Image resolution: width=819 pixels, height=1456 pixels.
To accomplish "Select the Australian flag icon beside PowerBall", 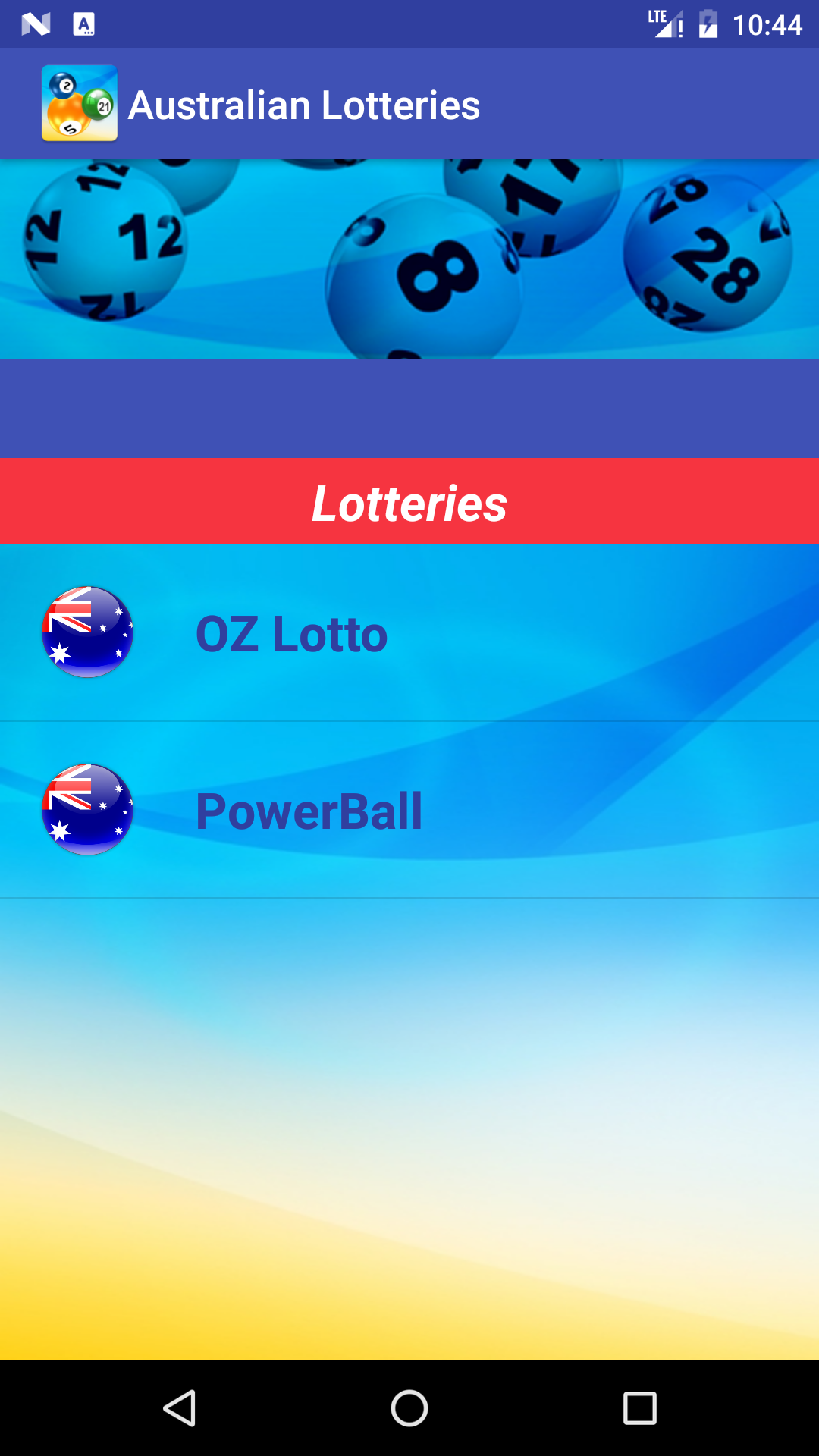I will click(86, 809).
